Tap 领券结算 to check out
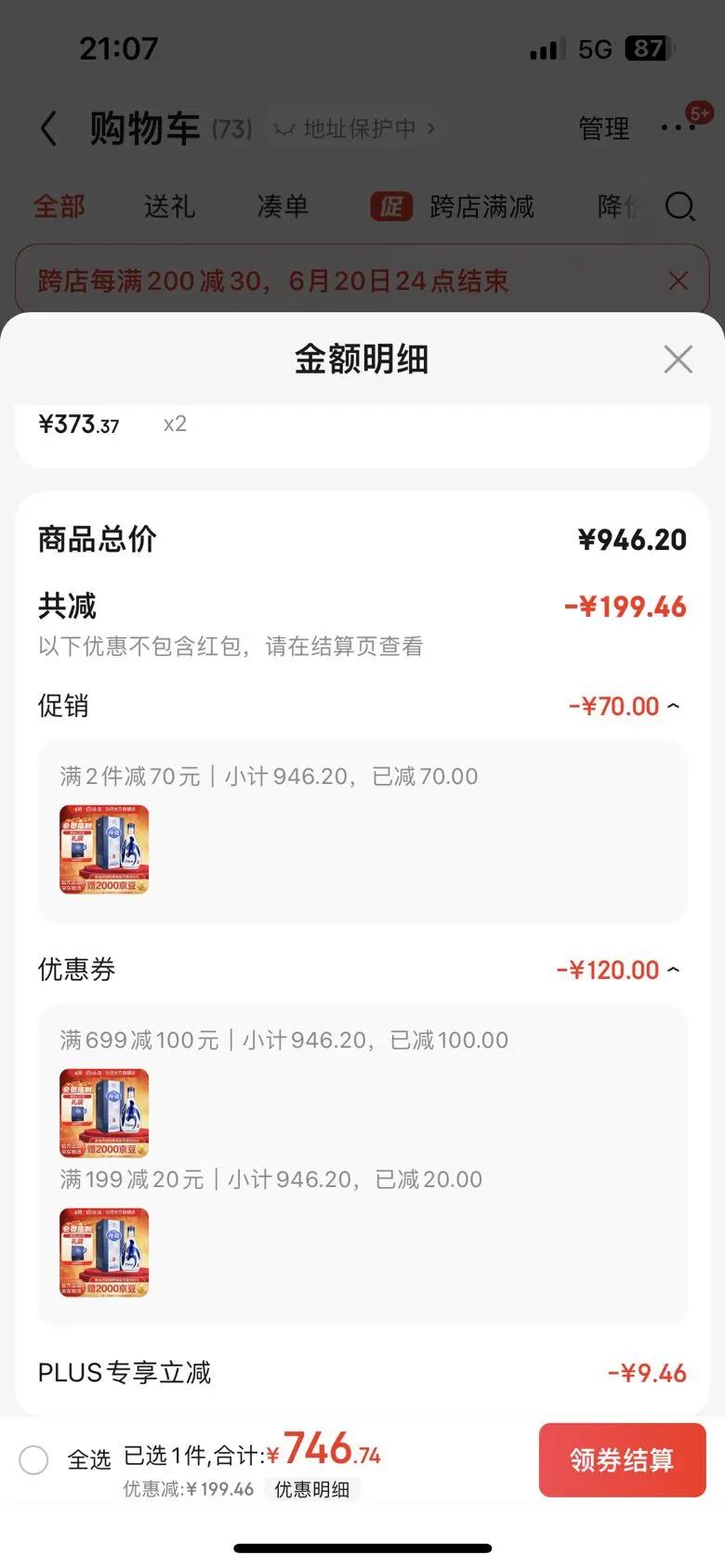The height and width of the screenshot is (1568, 725). pyautogui.click(x=622, y=1459)
